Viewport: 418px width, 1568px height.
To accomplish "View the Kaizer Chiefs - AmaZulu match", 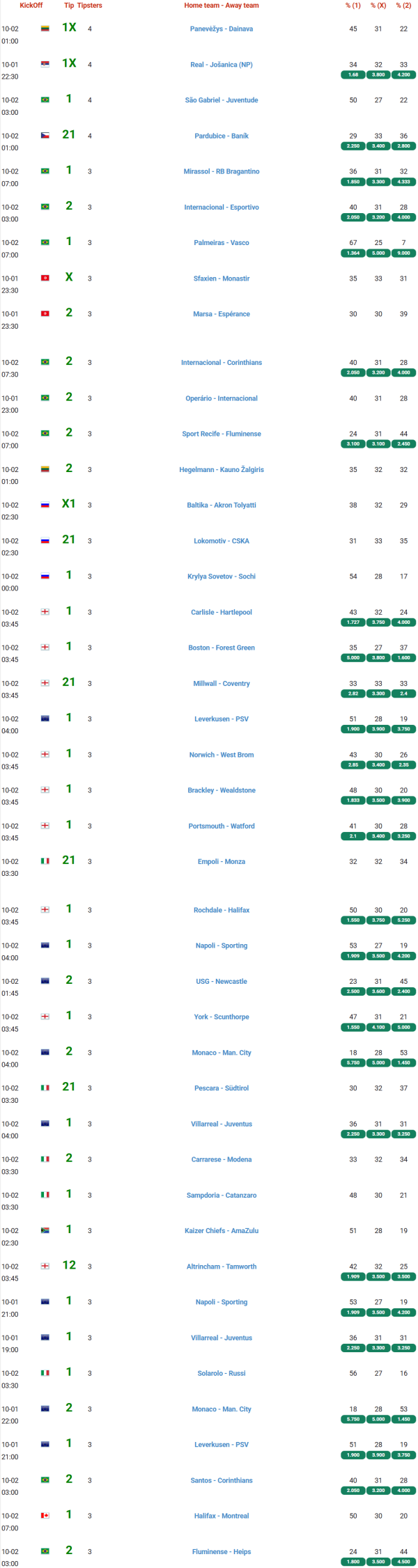I will click(221, 1231).
